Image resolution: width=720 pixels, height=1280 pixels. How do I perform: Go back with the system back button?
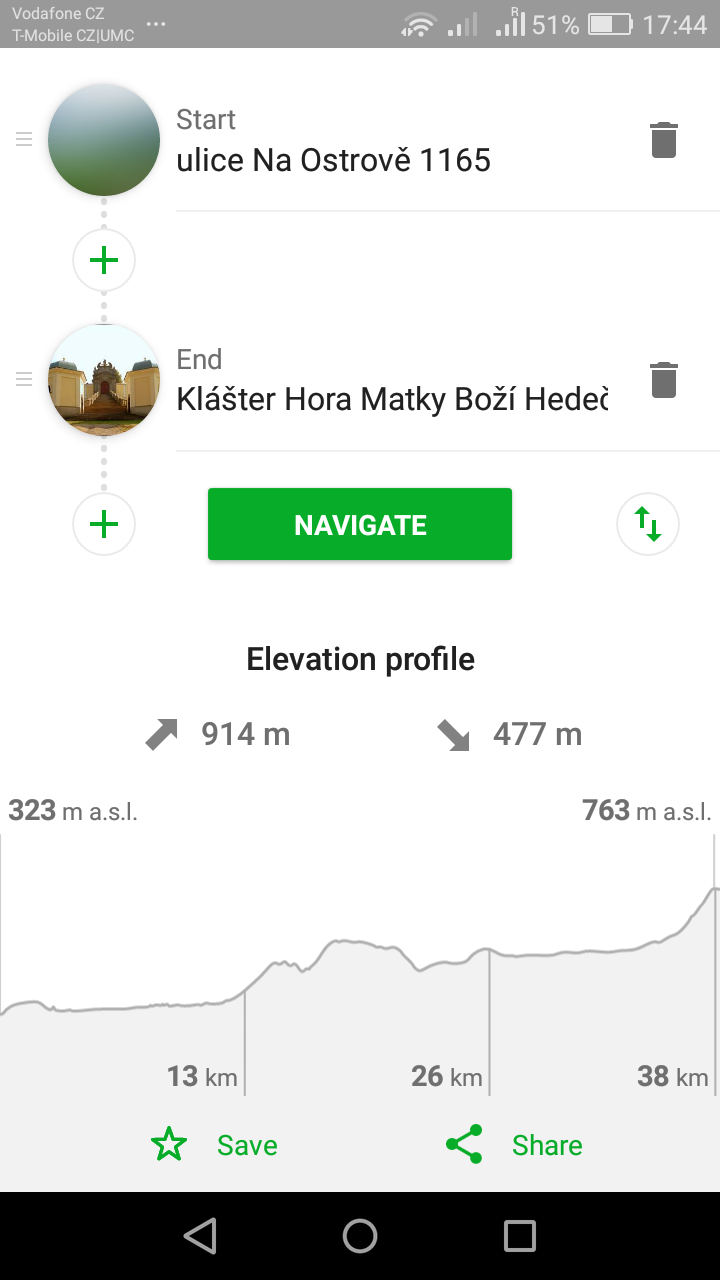200,1236
